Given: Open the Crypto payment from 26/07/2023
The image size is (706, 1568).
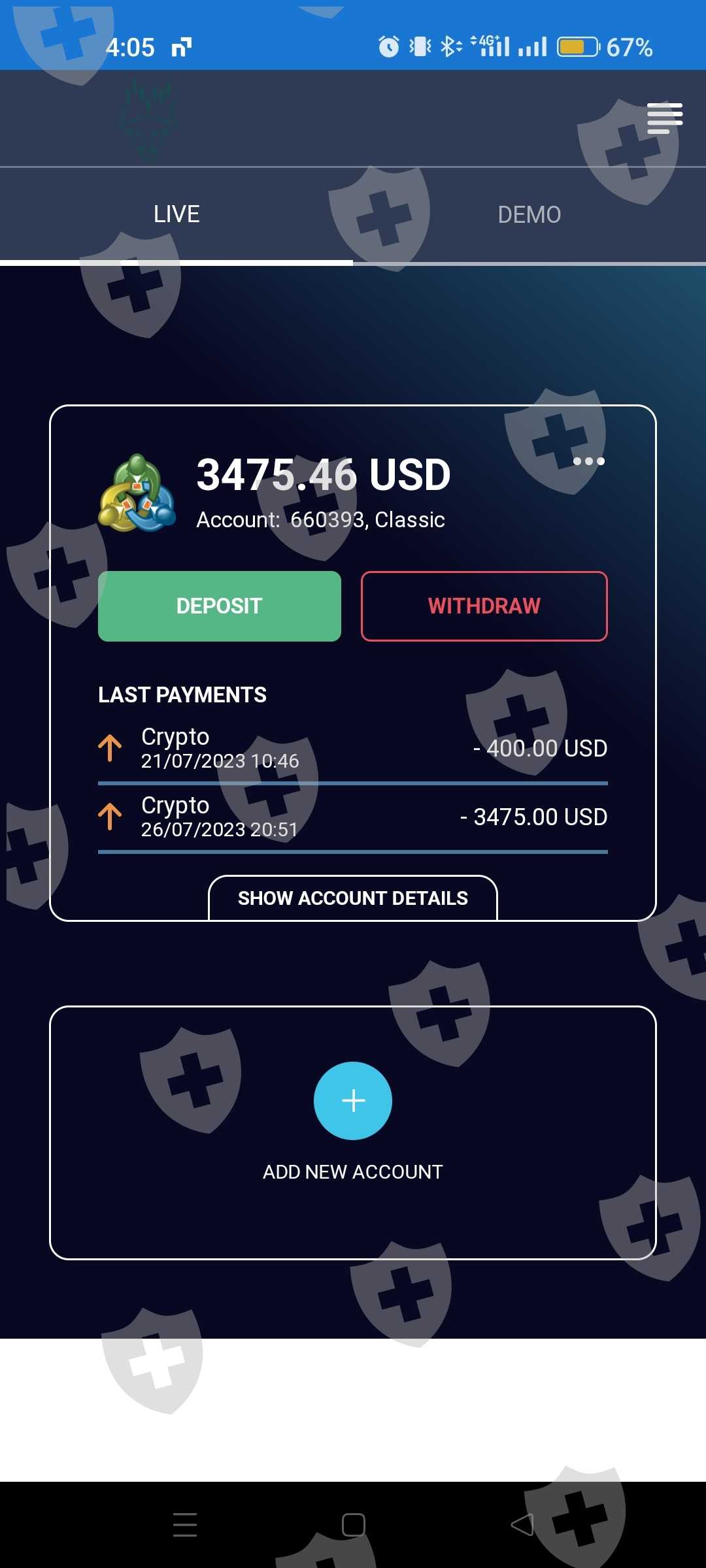Looking at the screenshot, I should point(353,817).
